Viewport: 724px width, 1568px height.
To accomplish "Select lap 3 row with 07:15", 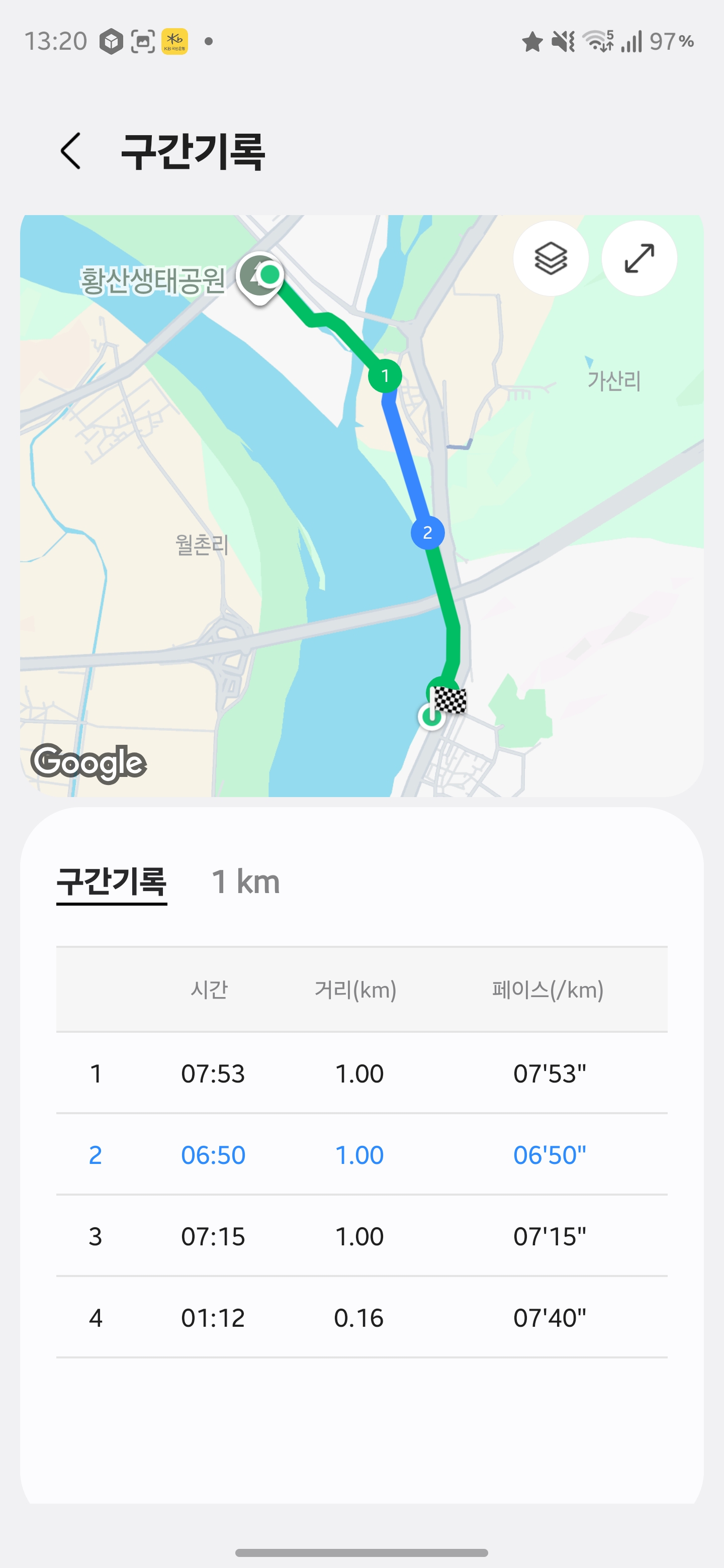I will click(361, 1236).
